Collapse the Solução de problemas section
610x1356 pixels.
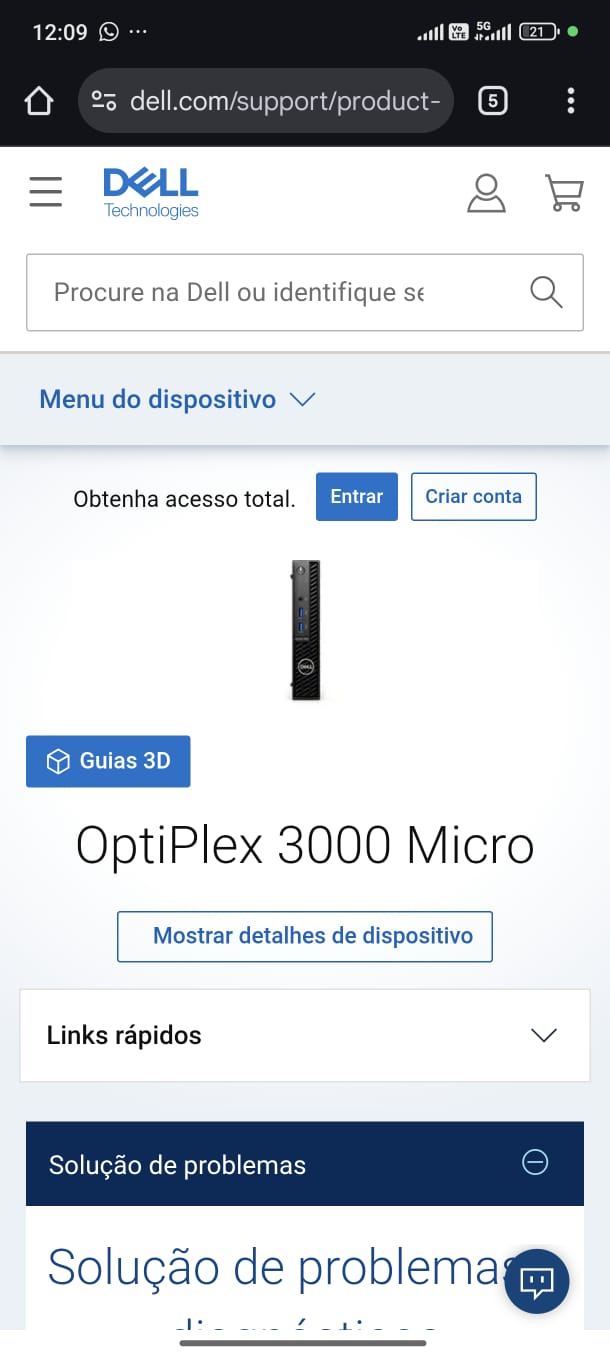(536, 1162)
